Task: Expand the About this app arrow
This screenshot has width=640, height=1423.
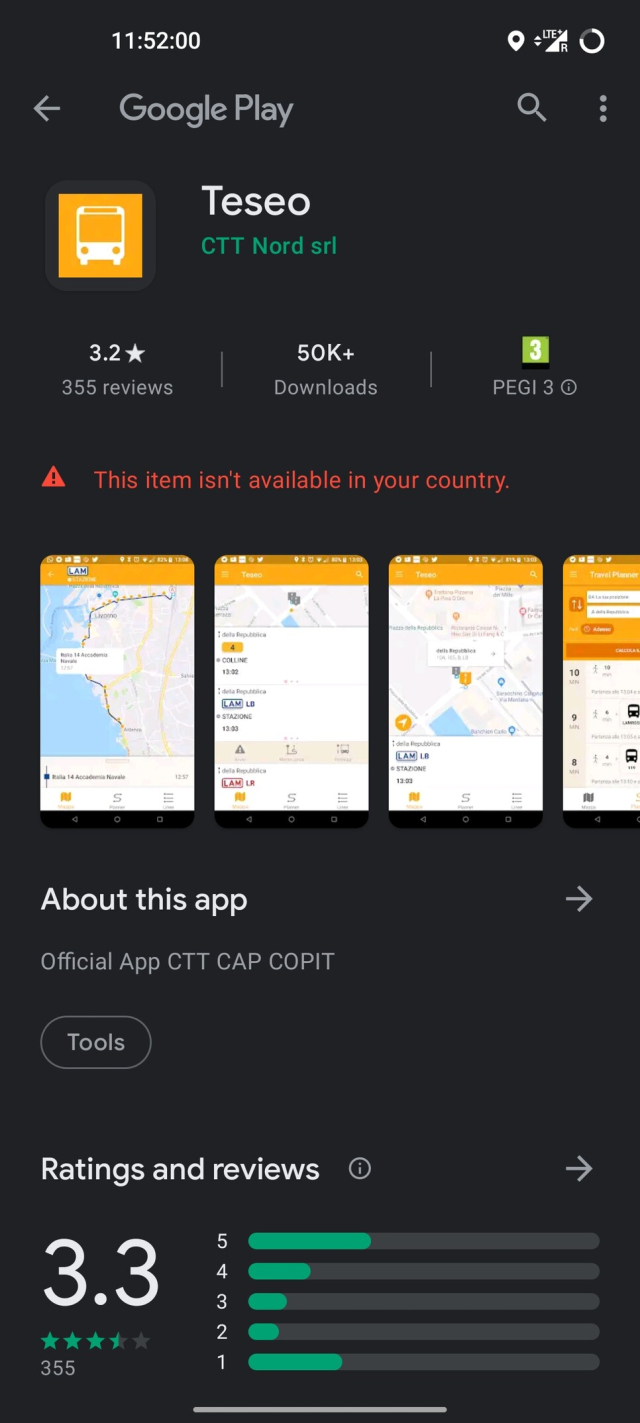Action: (579, 899)
